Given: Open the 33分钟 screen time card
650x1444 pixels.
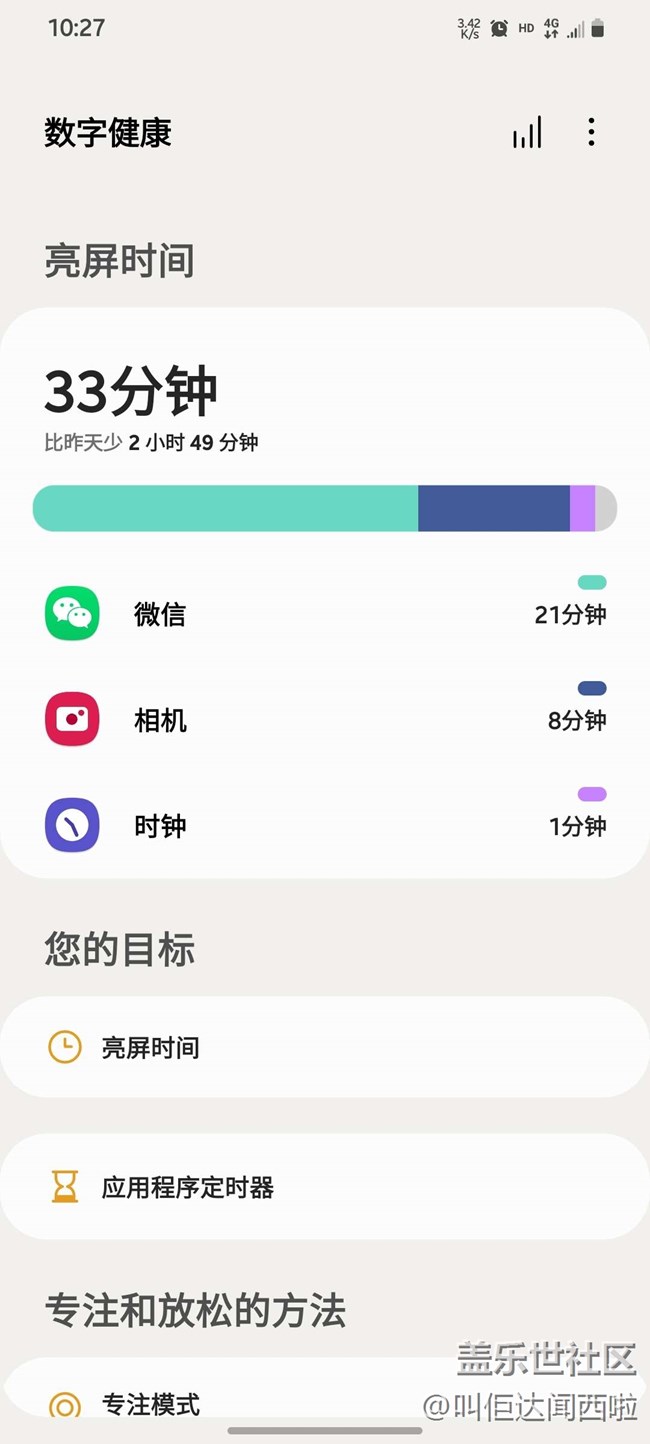Looking at the screenshot, I should coord(130,392).
